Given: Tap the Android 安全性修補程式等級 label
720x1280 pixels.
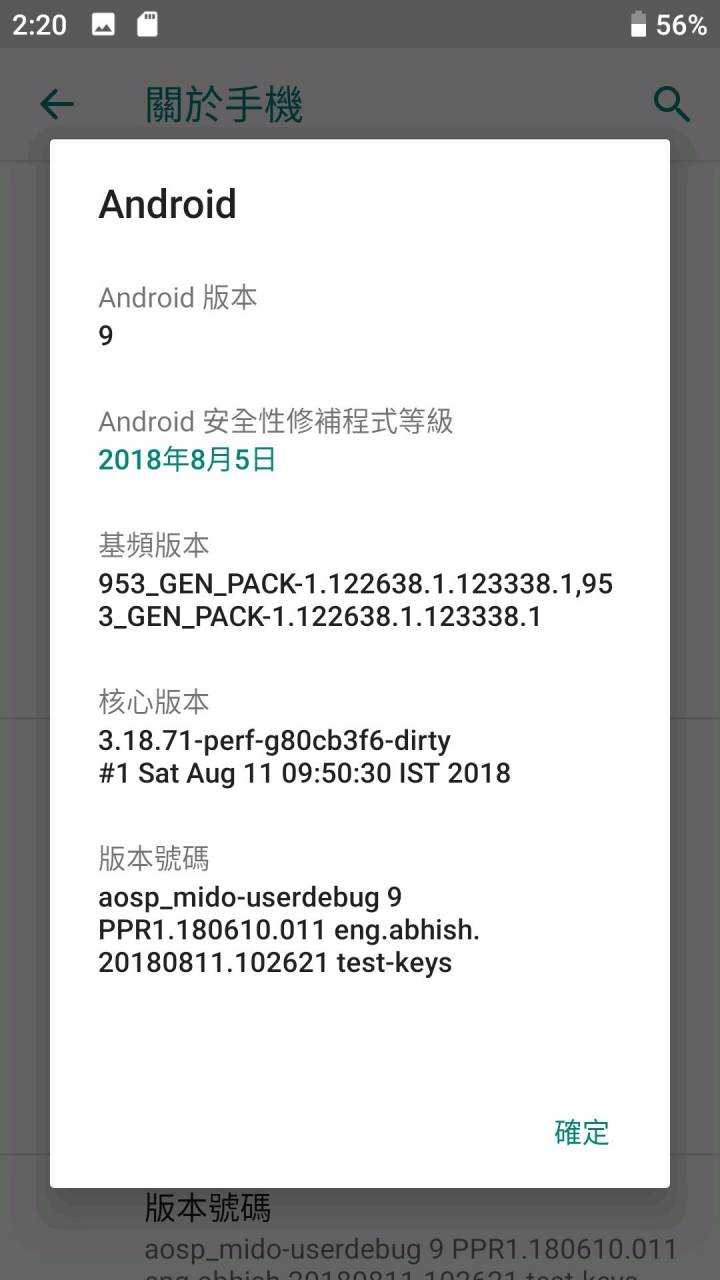Looking at the screenshot, I should pos(275,421).
